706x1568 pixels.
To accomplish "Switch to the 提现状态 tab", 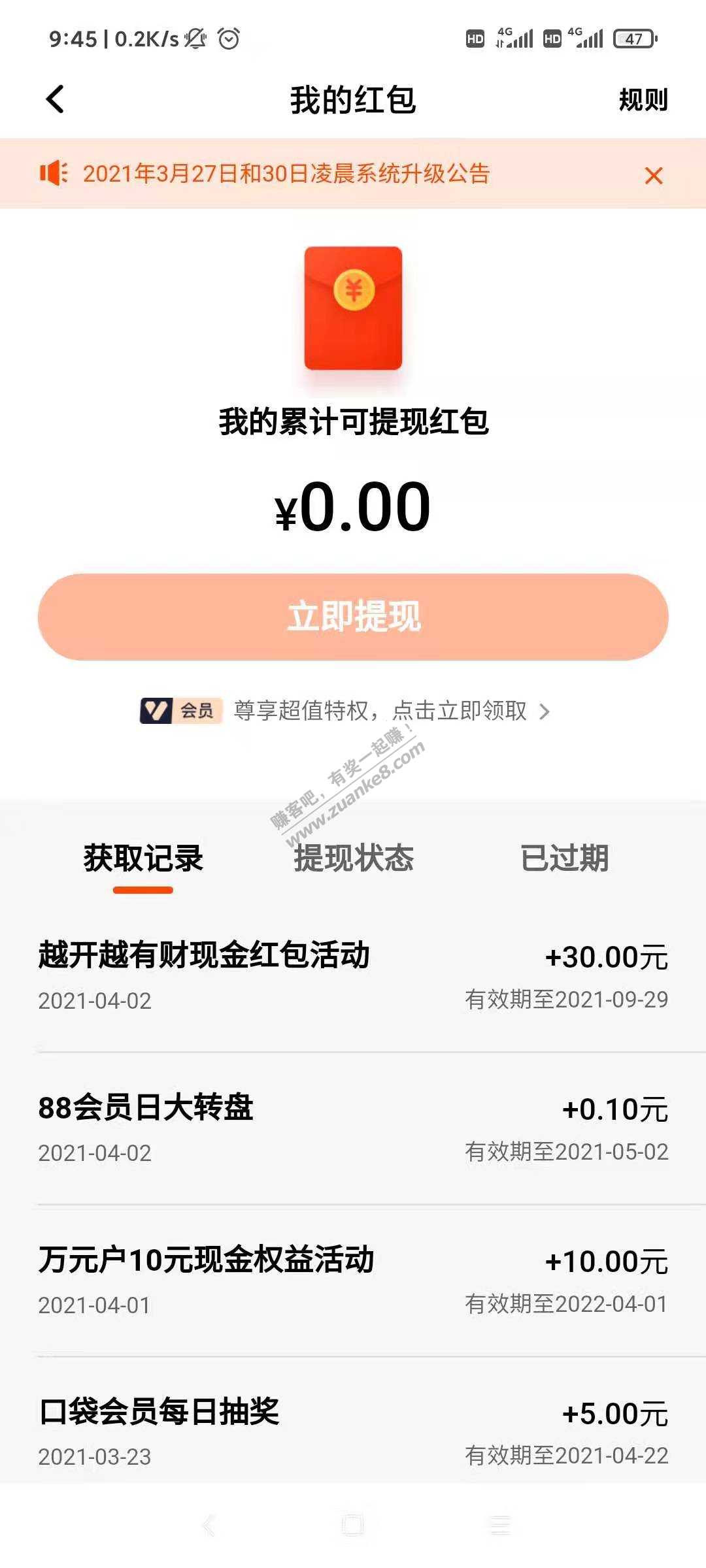I will point(354,858).
